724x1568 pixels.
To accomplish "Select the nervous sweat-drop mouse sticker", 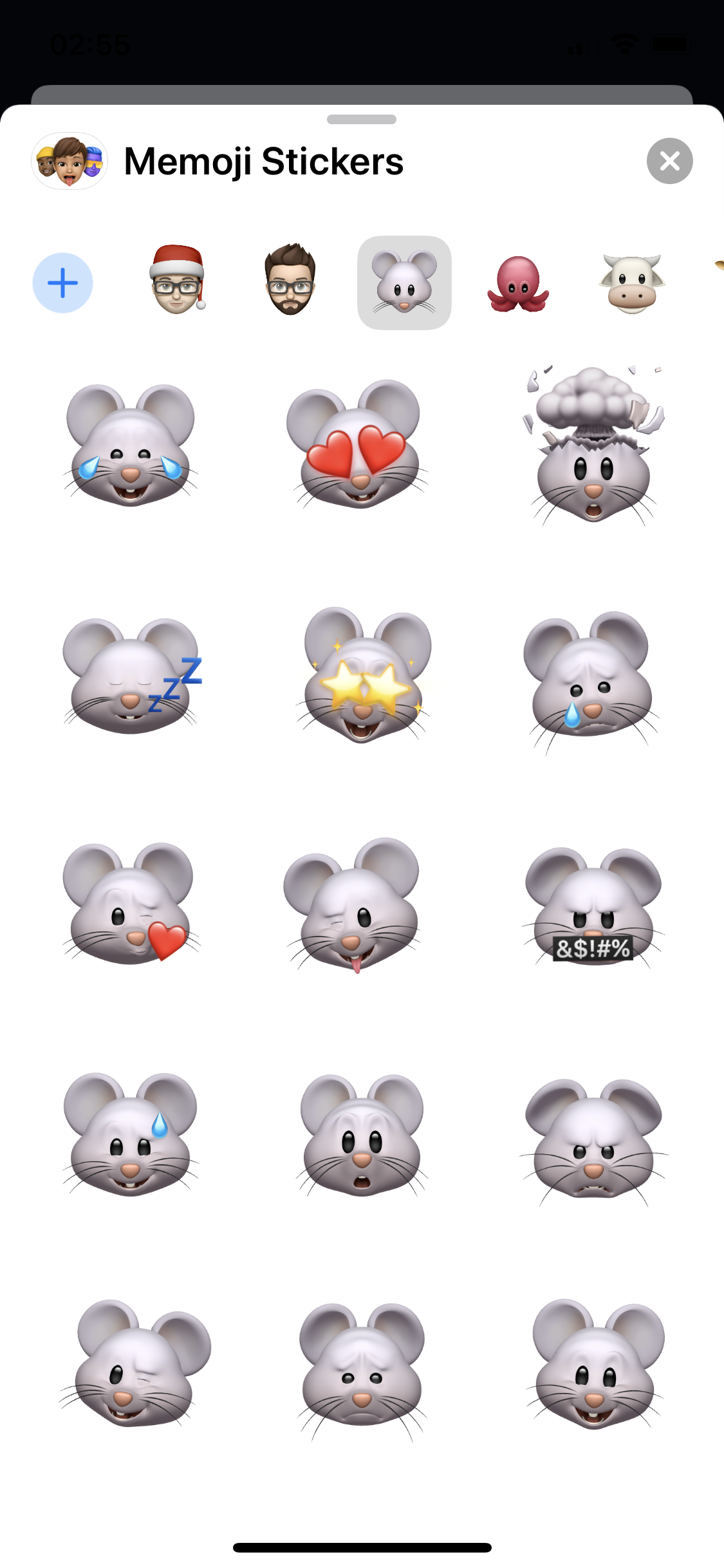I will (131, 1134).
